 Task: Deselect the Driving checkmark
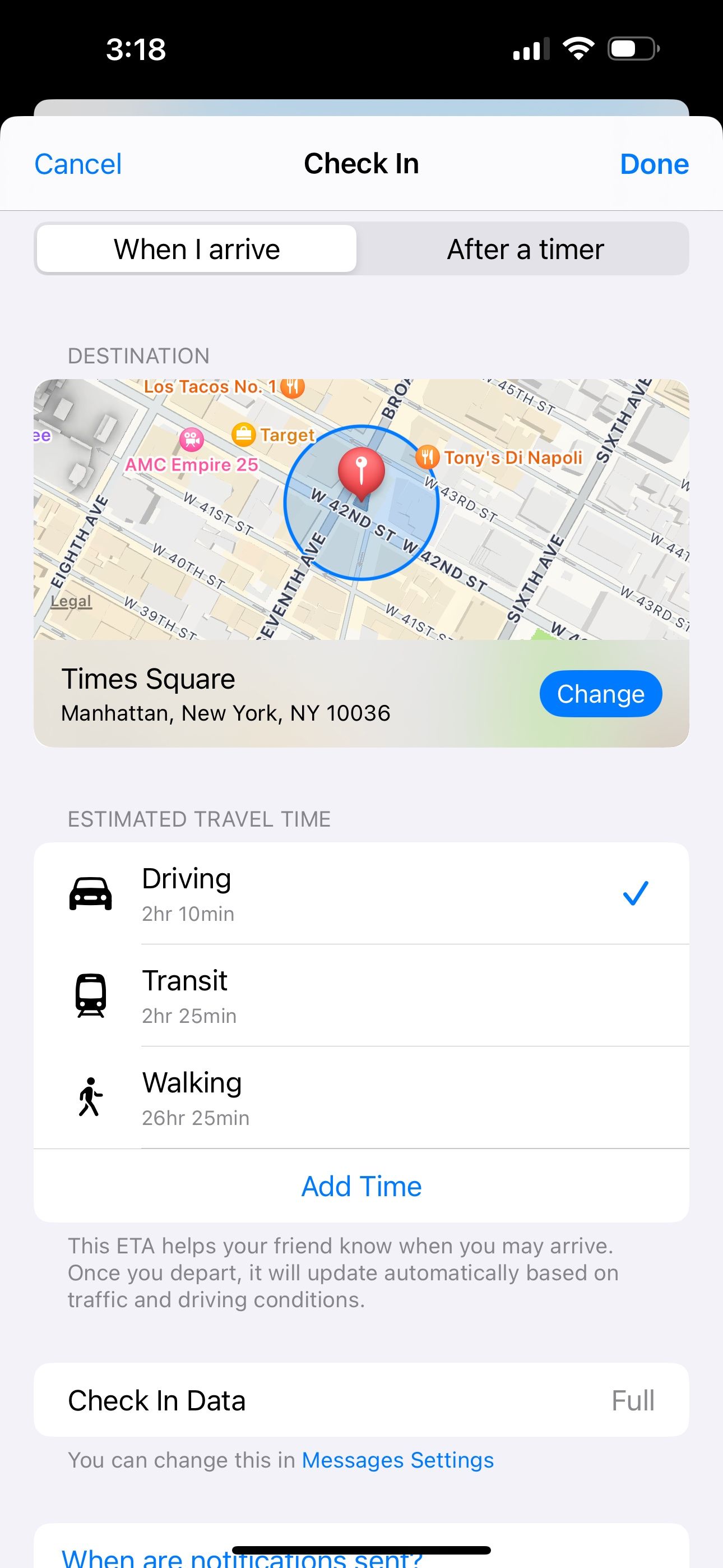coord(636,892)
